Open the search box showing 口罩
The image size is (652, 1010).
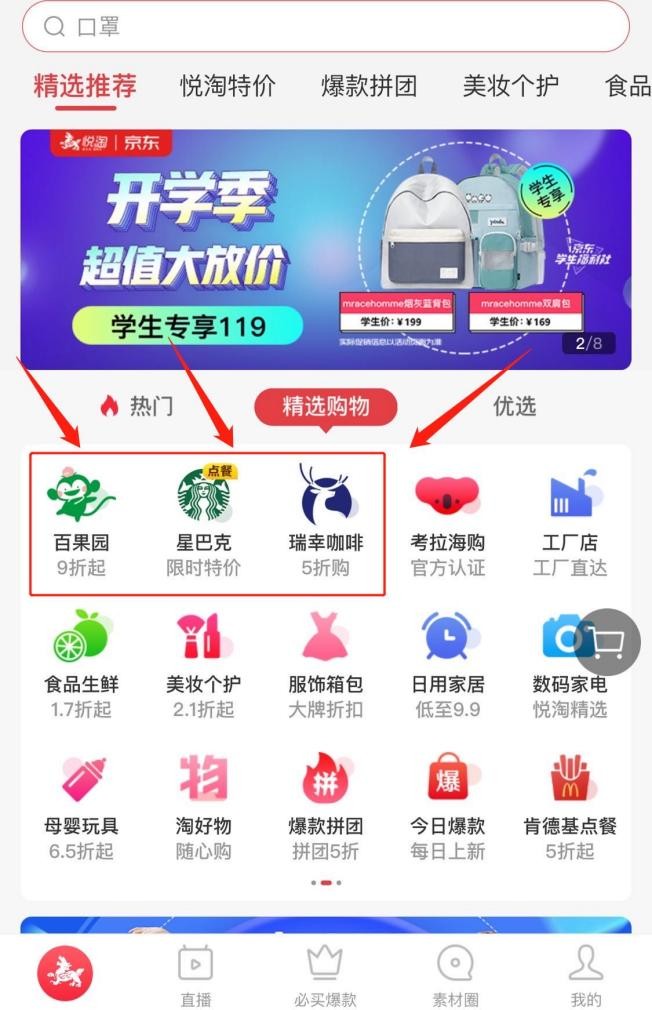coord(325,26)
